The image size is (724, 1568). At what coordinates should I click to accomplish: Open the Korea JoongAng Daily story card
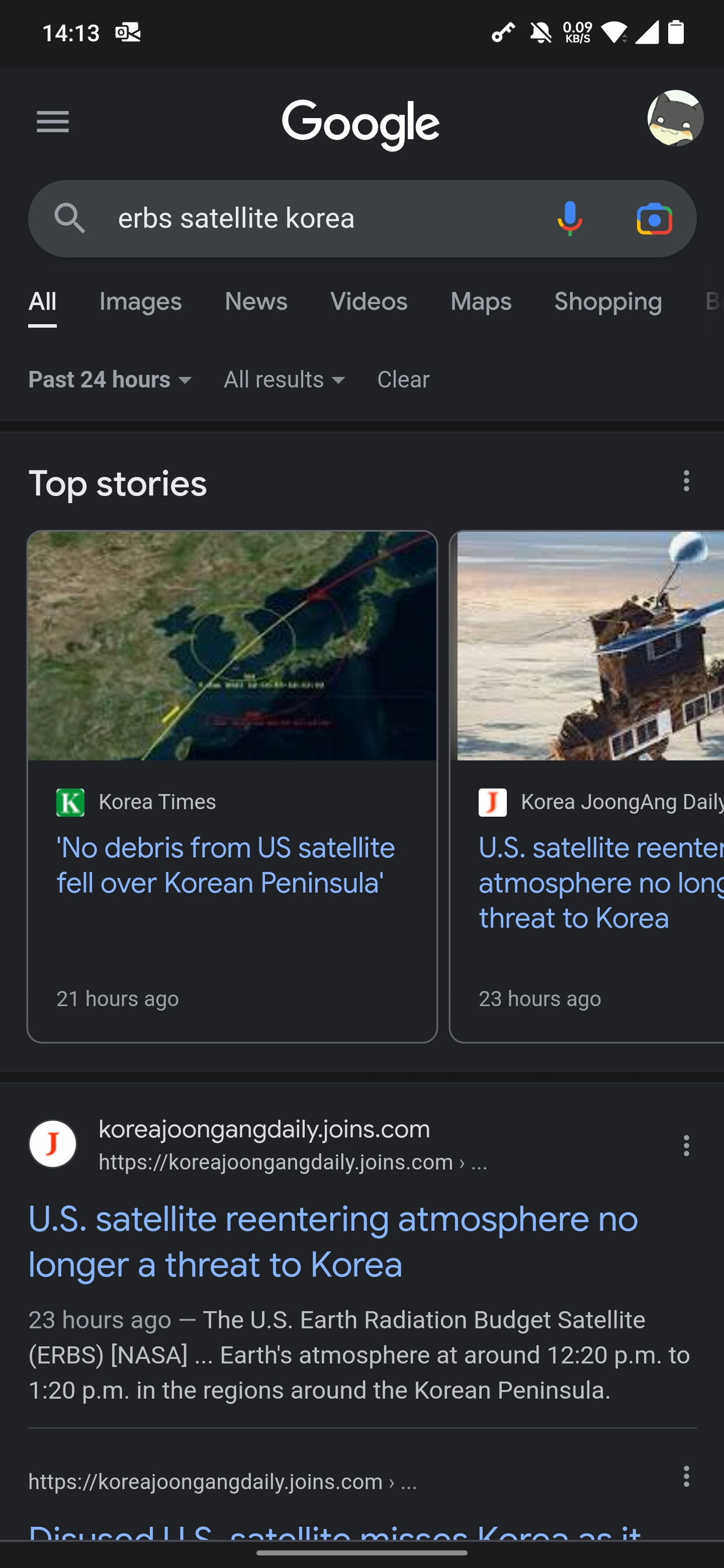tap(587, 787)
